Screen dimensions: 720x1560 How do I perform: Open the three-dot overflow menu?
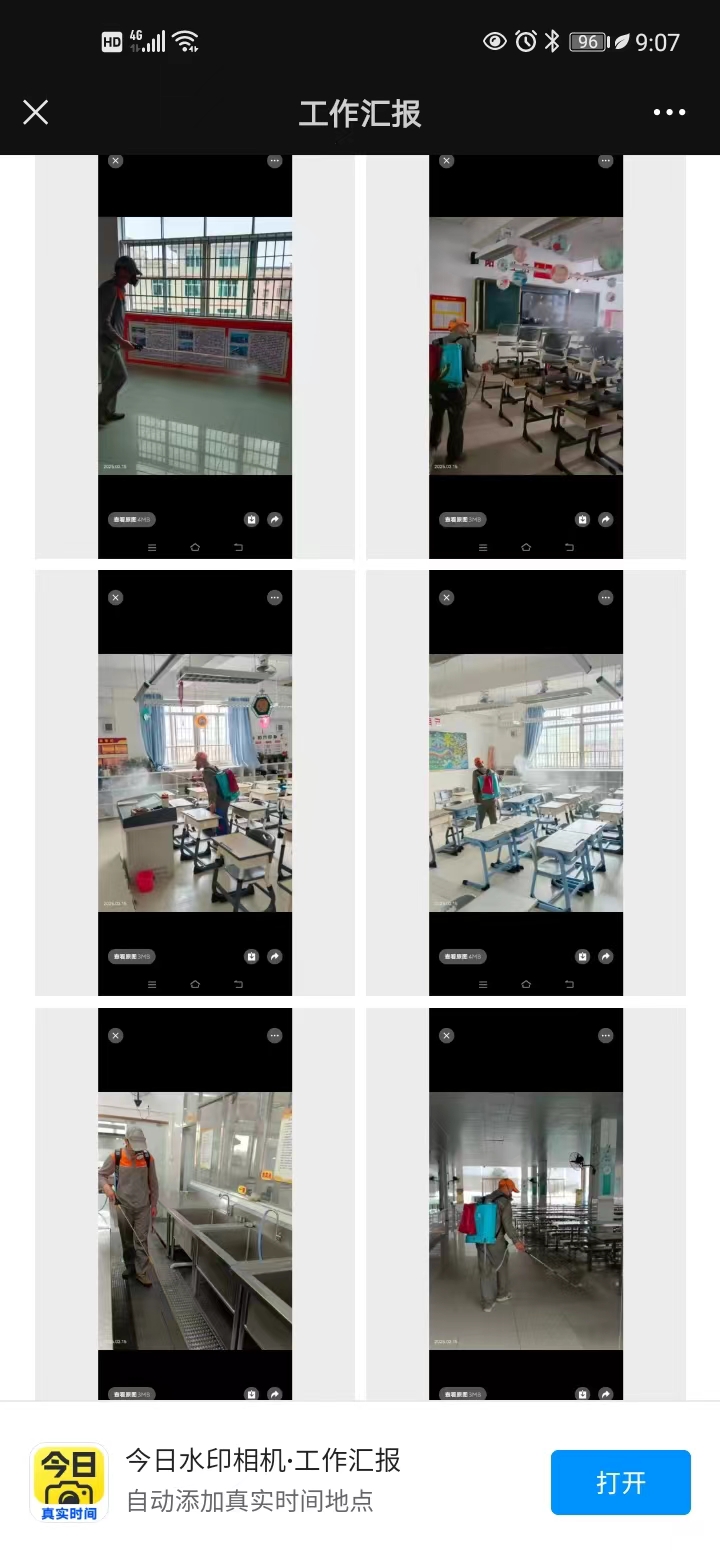tap(669, 112)
